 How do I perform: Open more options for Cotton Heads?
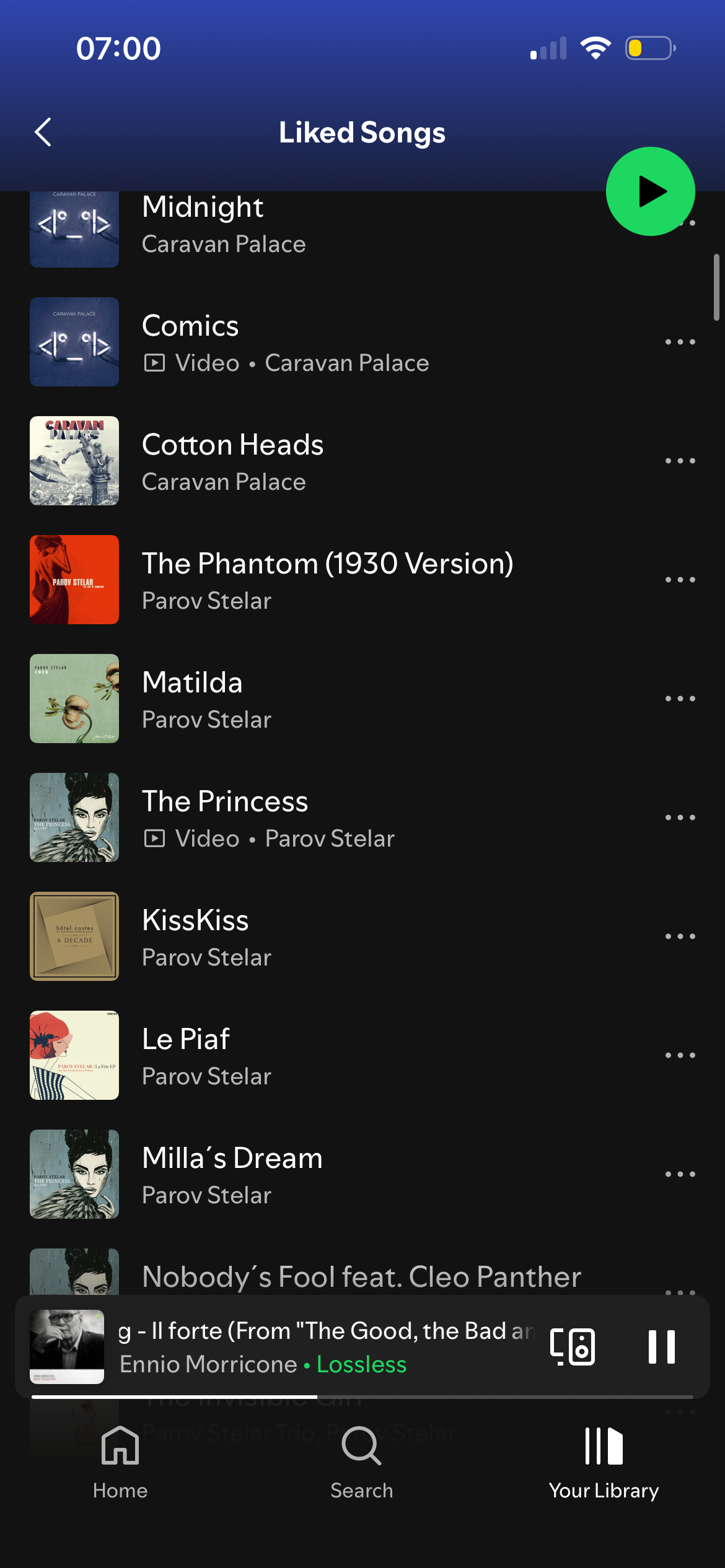point(680,461)
